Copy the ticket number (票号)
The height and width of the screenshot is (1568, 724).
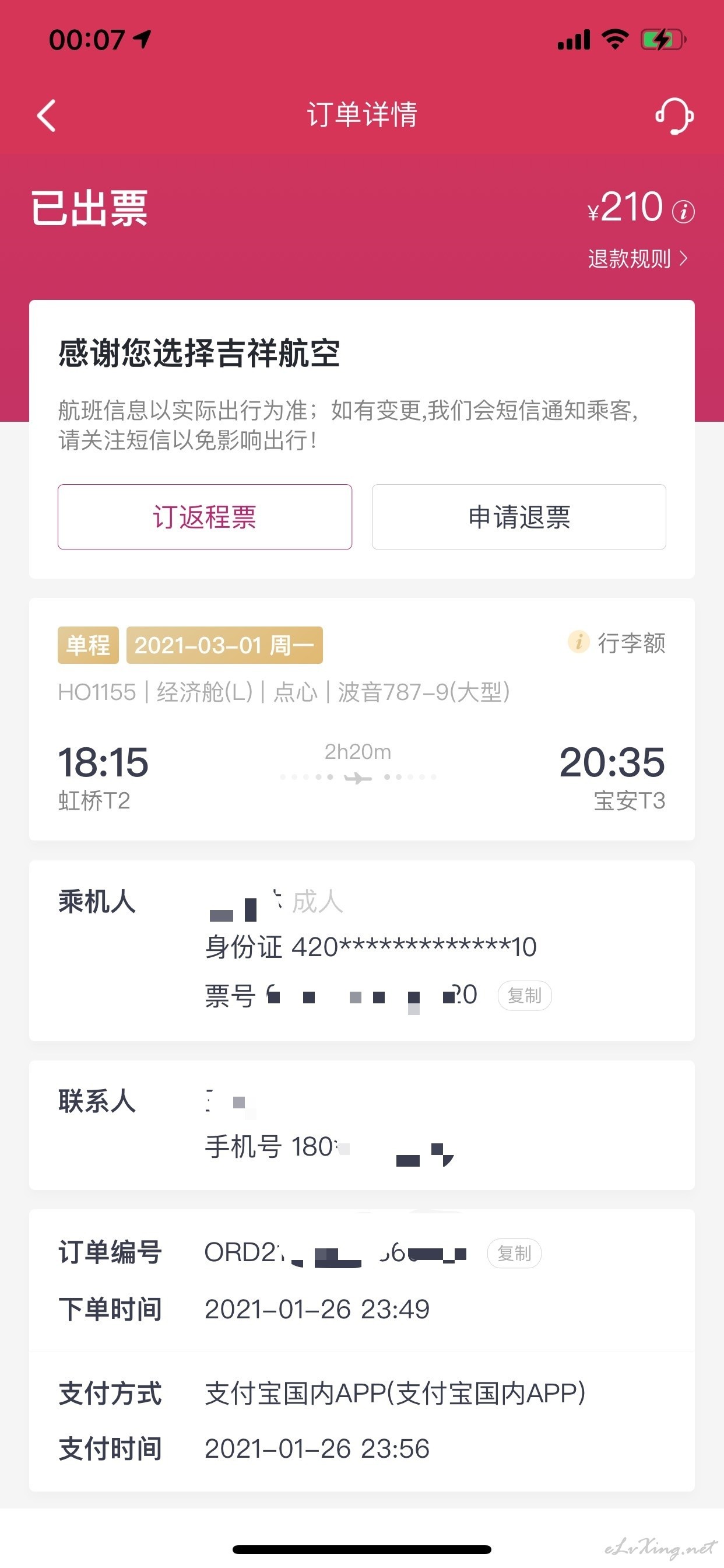(x=525, y=995)
